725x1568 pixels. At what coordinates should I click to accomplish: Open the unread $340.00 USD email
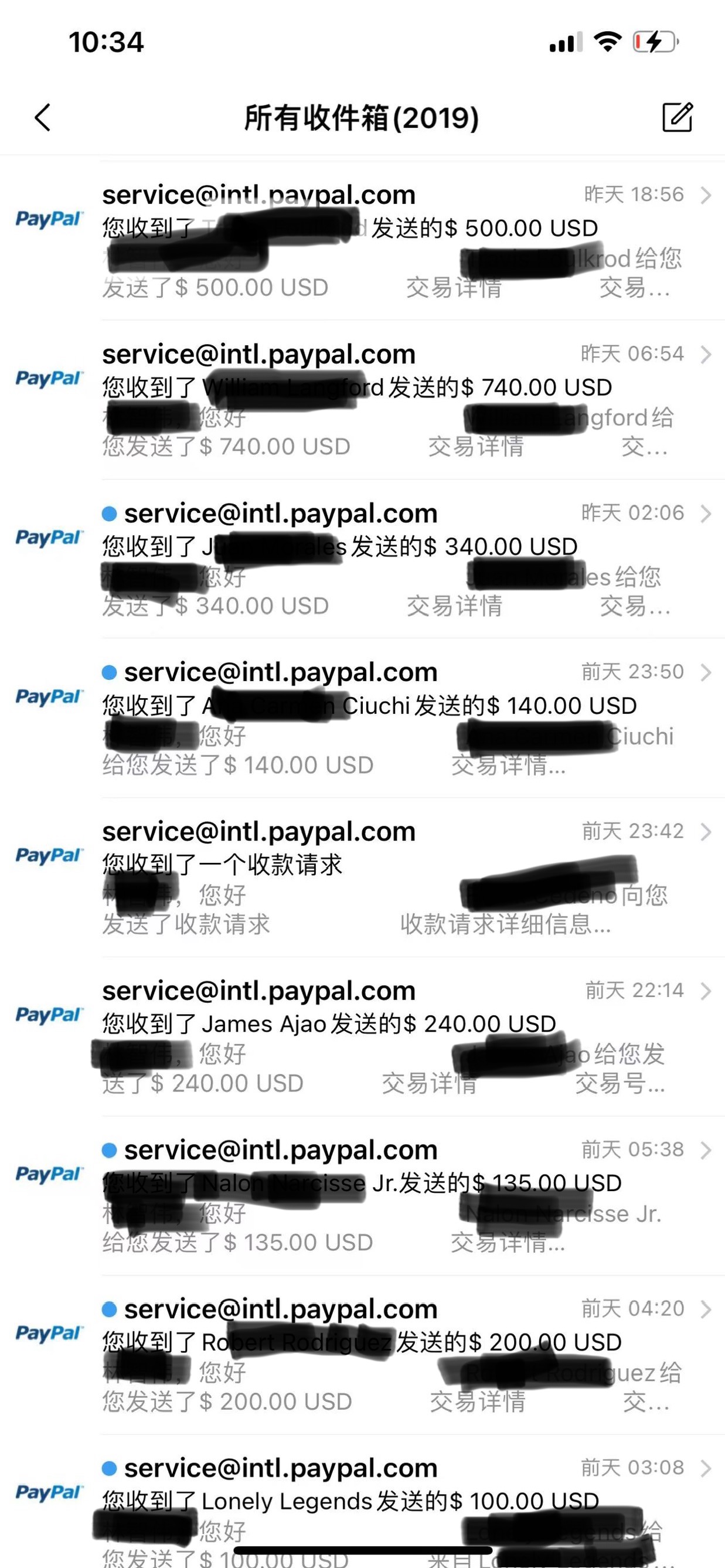pyautogui.click(x=390, y=559)
